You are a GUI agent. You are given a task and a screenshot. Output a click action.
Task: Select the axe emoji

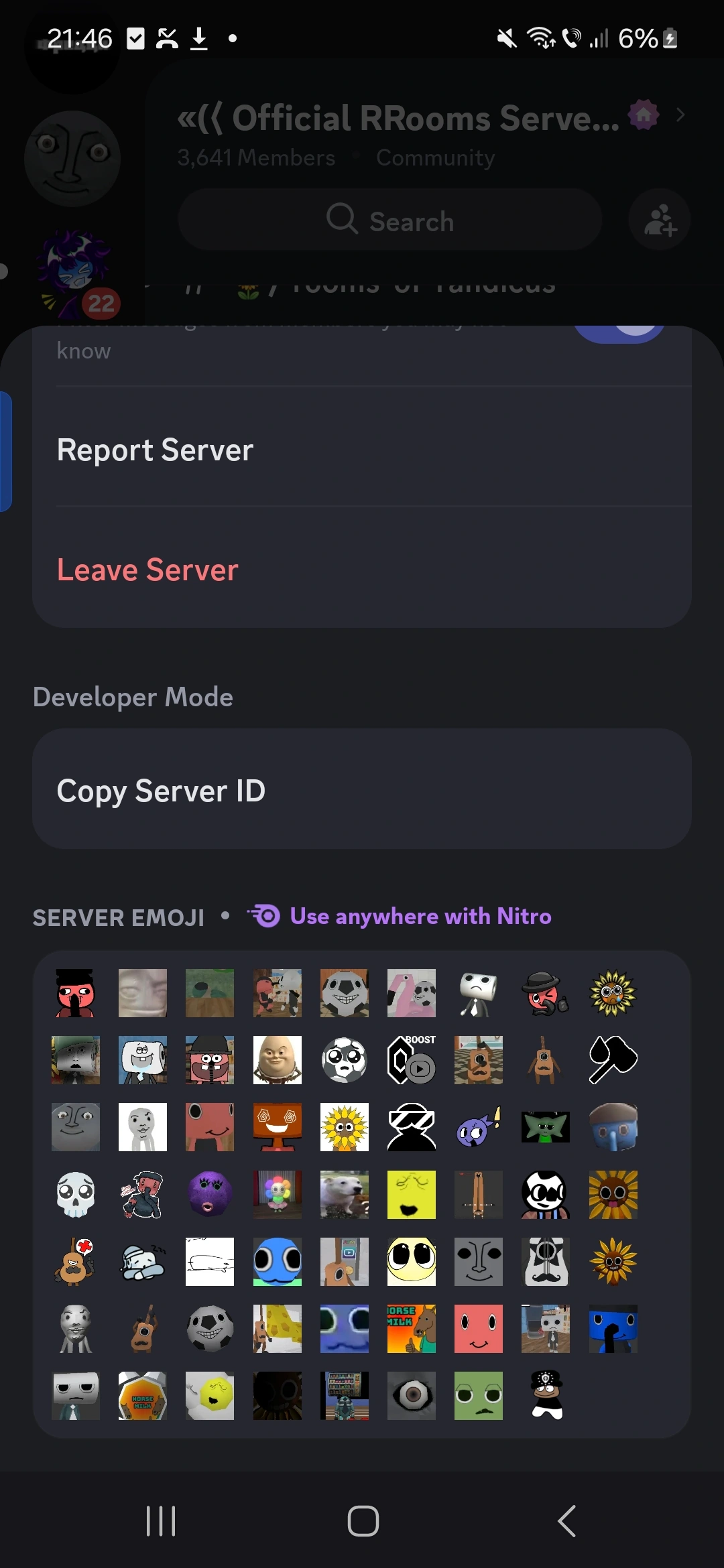click(x=613, y=1060)
